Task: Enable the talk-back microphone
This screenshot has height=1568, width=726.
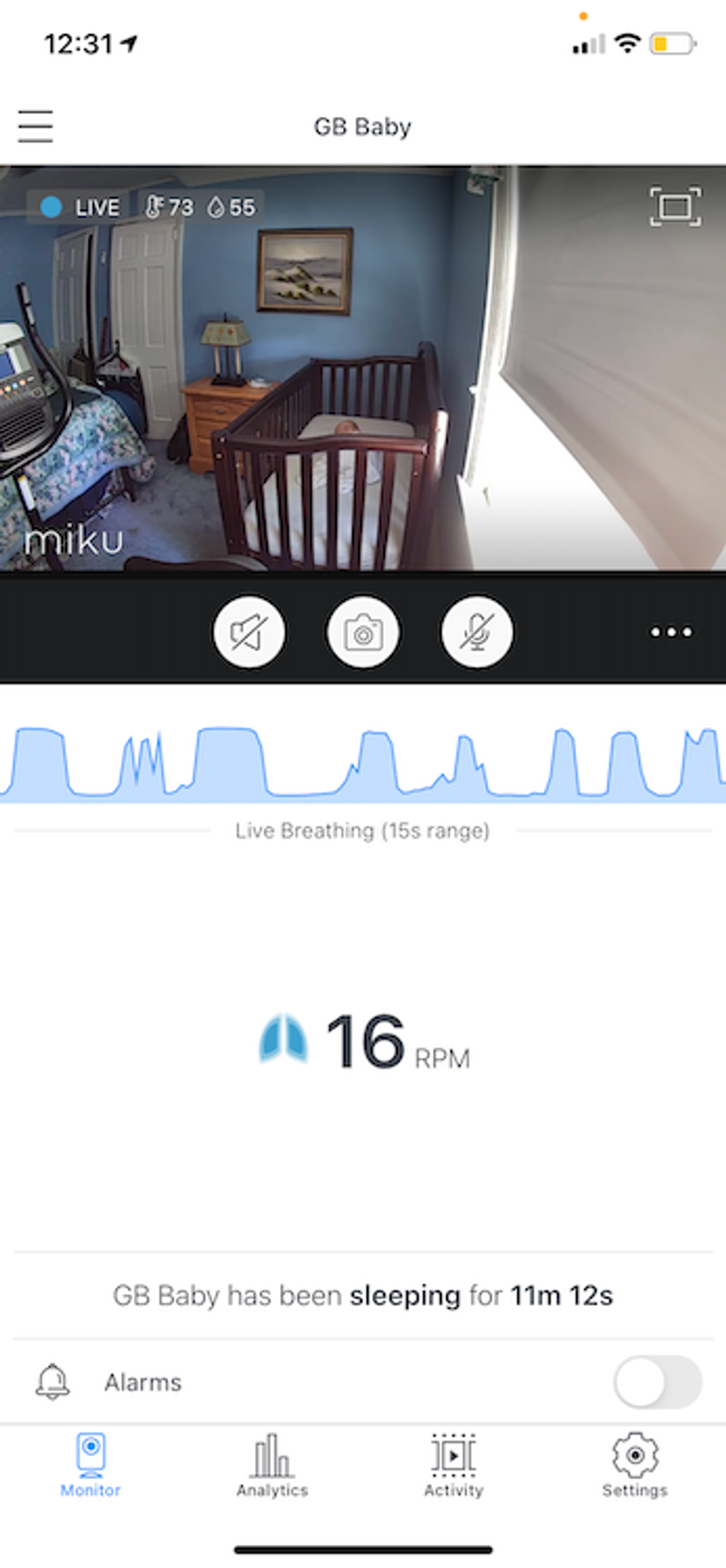Action: pyautogui.click(x=476, y=632)
